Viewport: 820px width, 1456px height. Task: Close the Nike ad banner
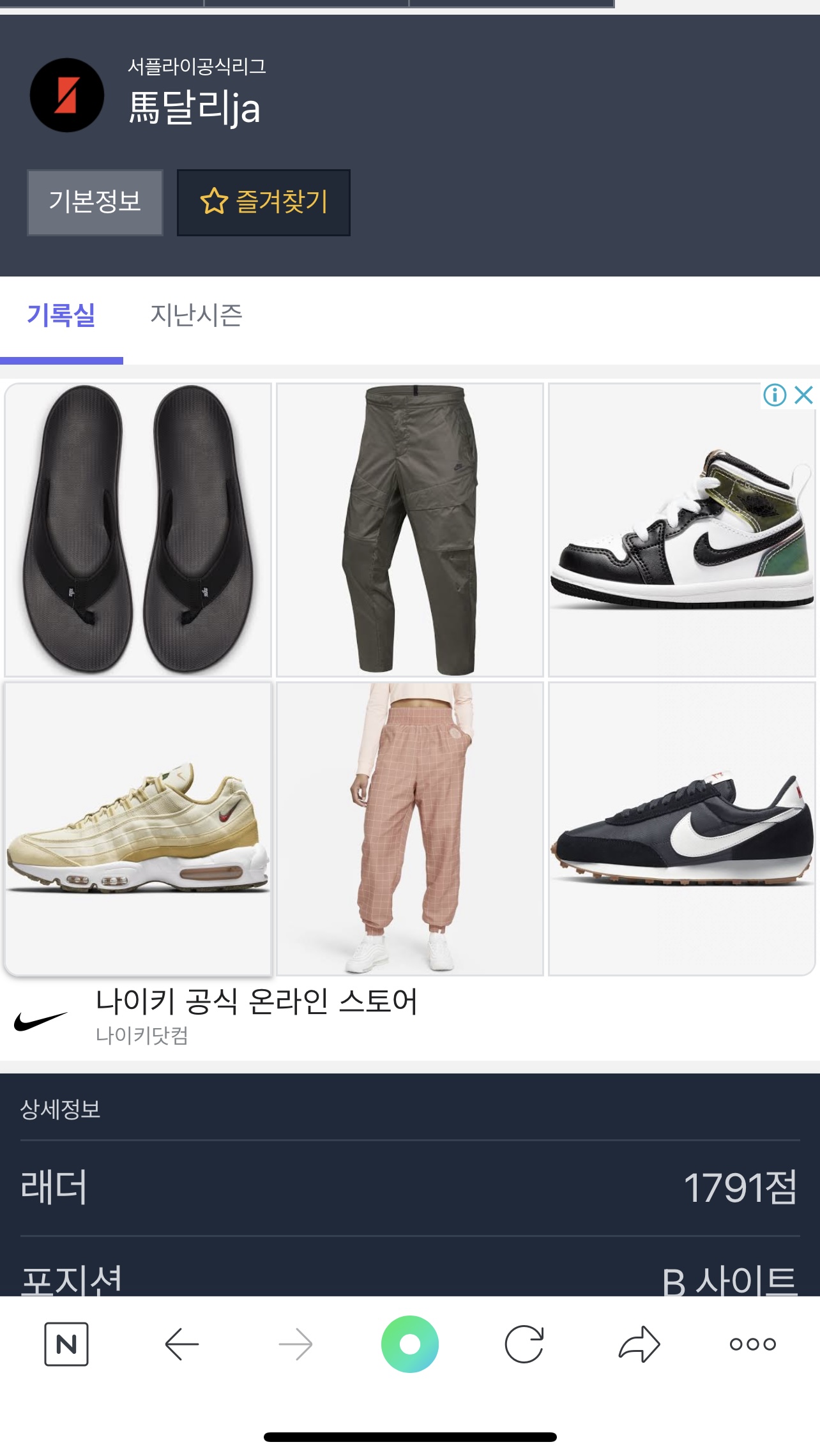tap(804, 395)
